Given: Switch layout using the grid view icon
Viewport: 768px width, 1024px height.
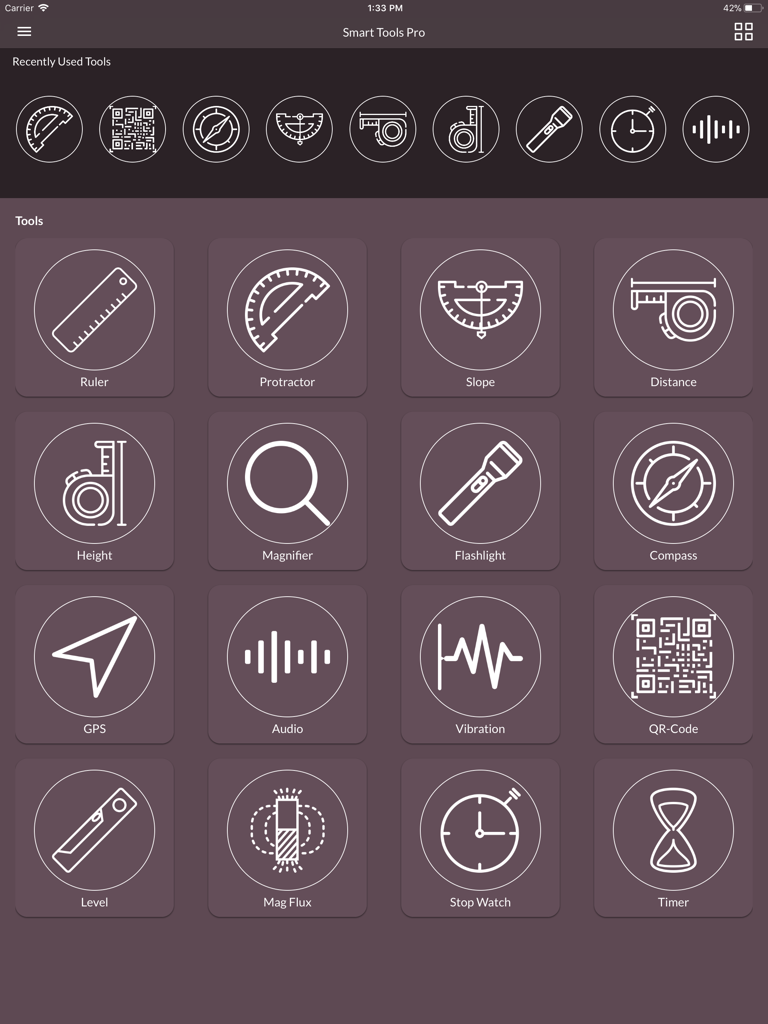Looking at the screenshot, I should click(x=743, y=31).
